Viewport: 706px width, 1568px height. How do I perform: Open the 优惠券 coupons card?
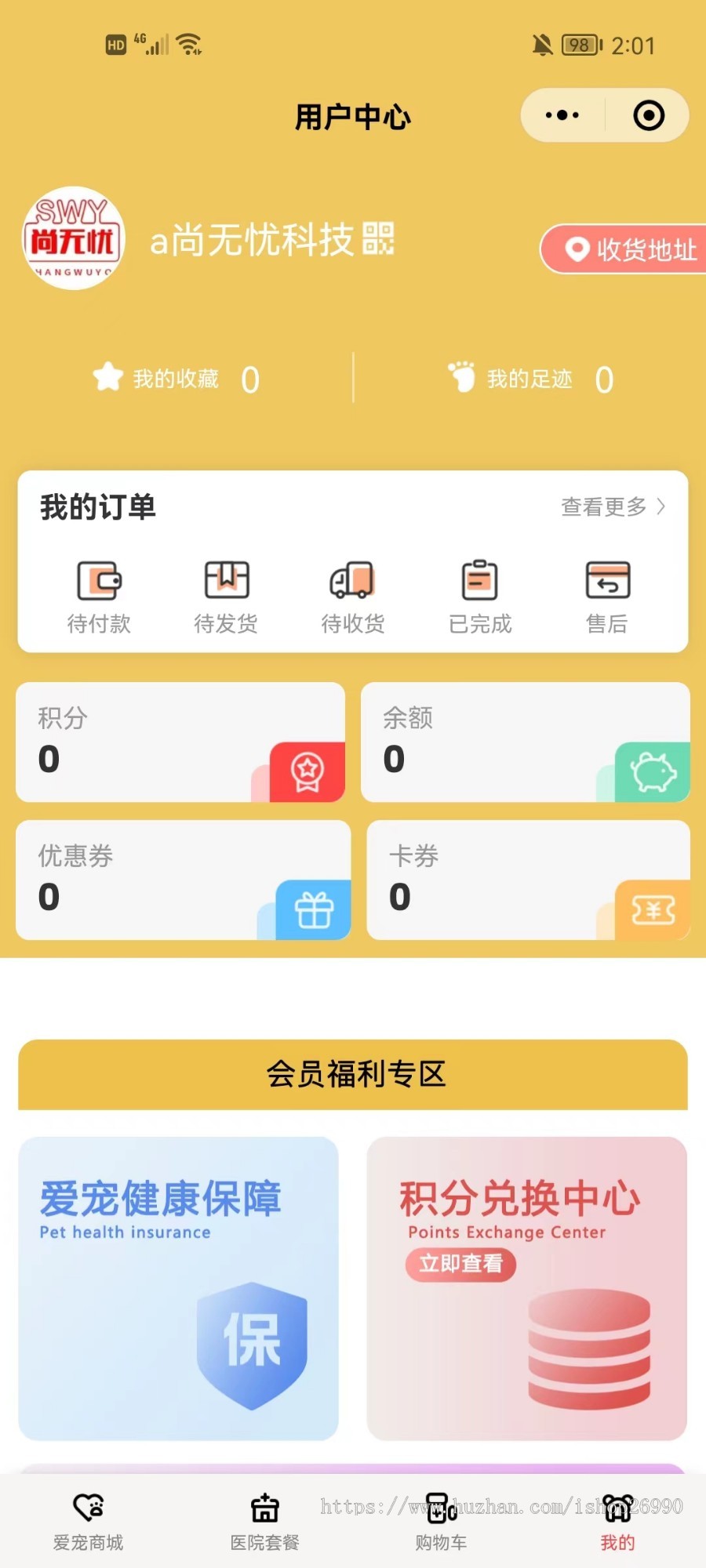(183, 880)
